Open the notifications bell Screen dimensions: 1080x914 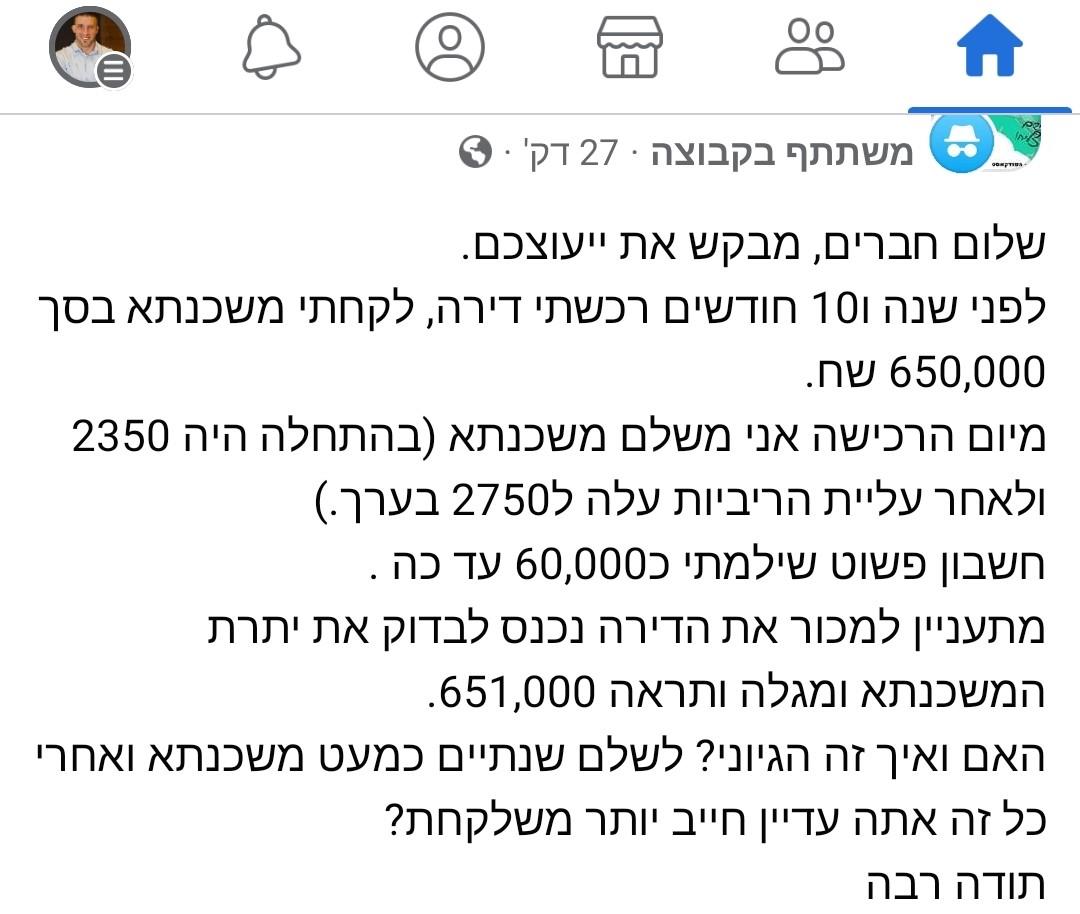coord(271,46)
